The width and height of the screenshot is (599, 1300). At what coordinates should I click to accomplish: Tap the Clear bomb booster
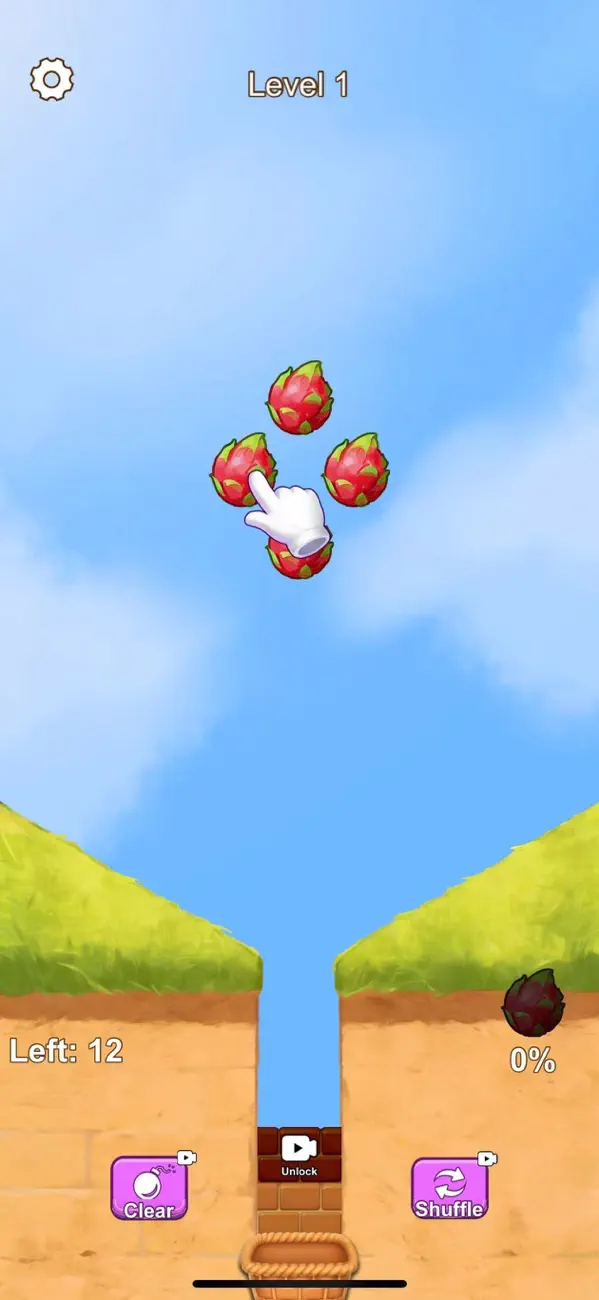click(x=149, y=1188)
